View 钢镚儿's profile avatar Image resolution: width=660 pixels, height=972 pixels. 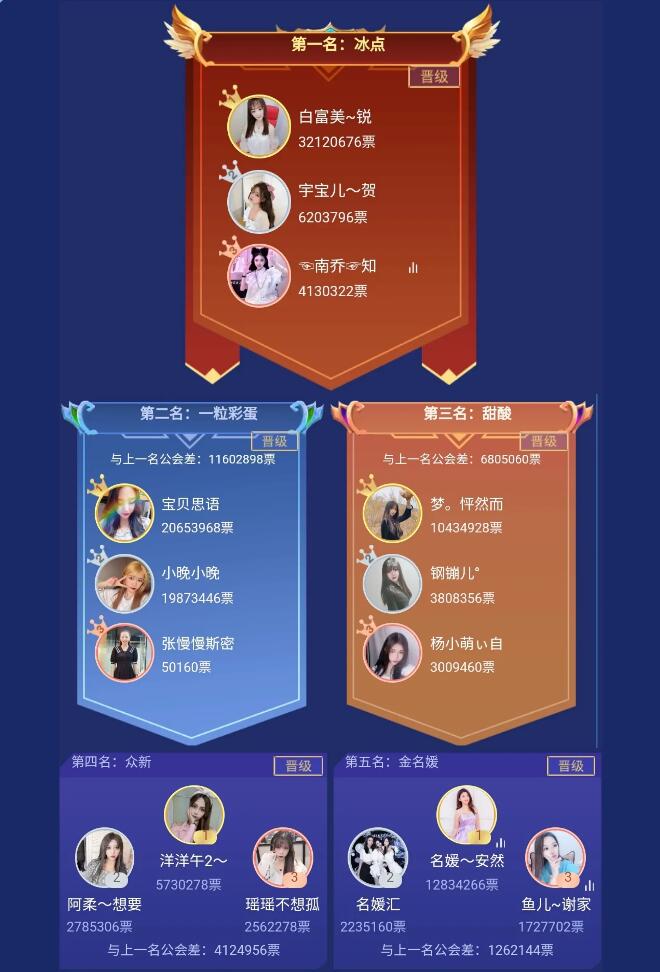coord(392,584)
